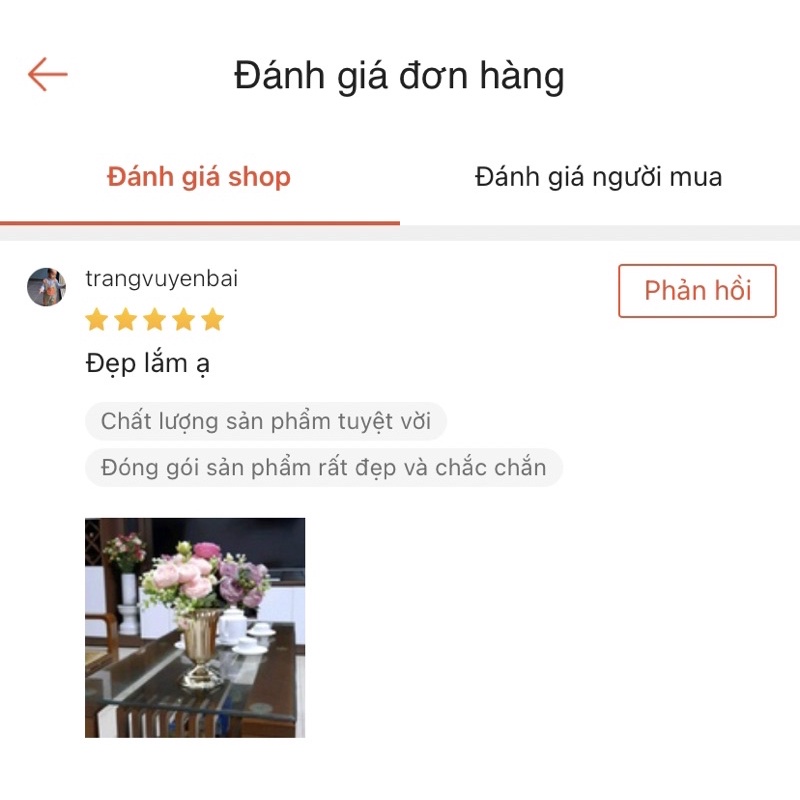The width and height of the screenshot is (800, 800).
Task: Go back using the arrow icon
Action: point(47,75)
